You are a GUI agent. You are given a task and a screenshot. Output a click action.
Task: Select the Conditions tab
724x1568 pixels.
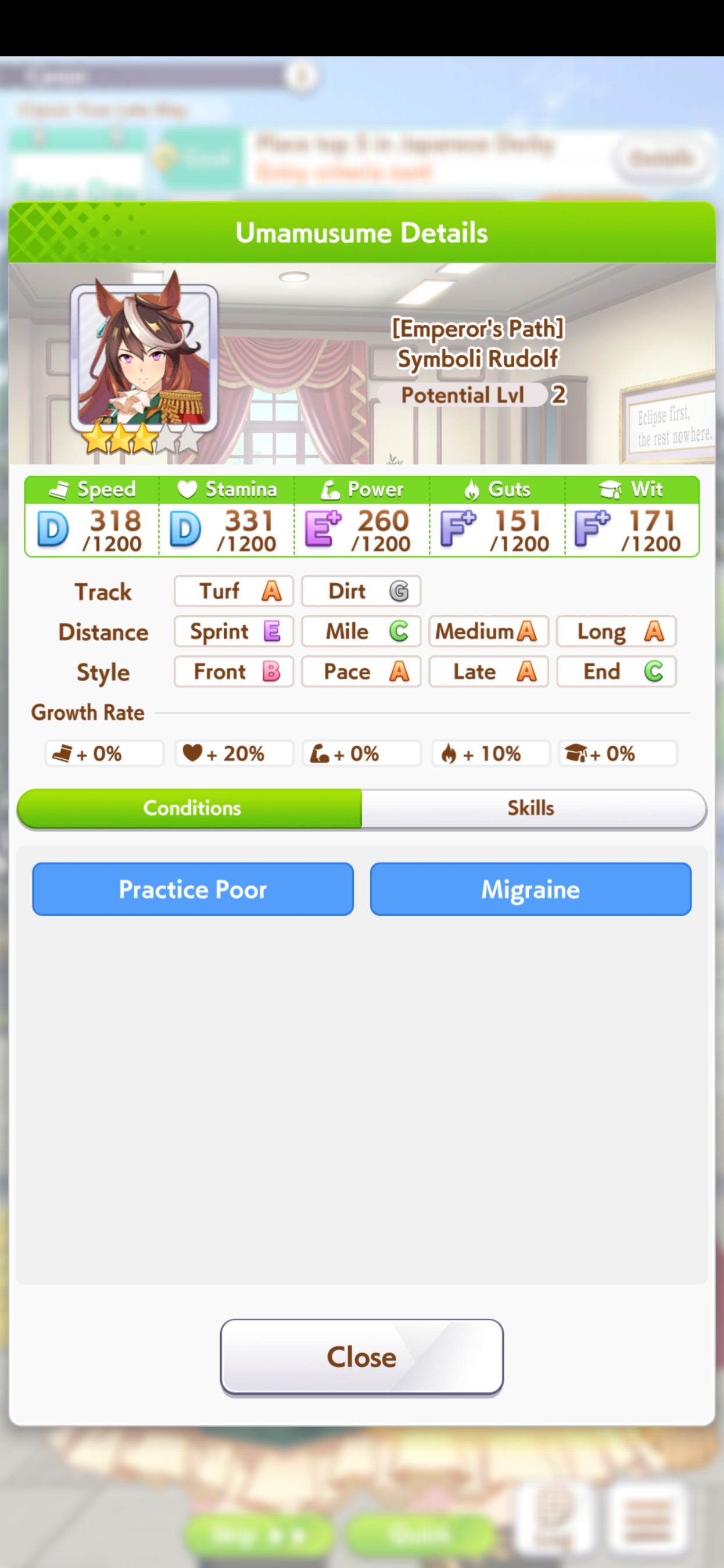coord(190,808)
